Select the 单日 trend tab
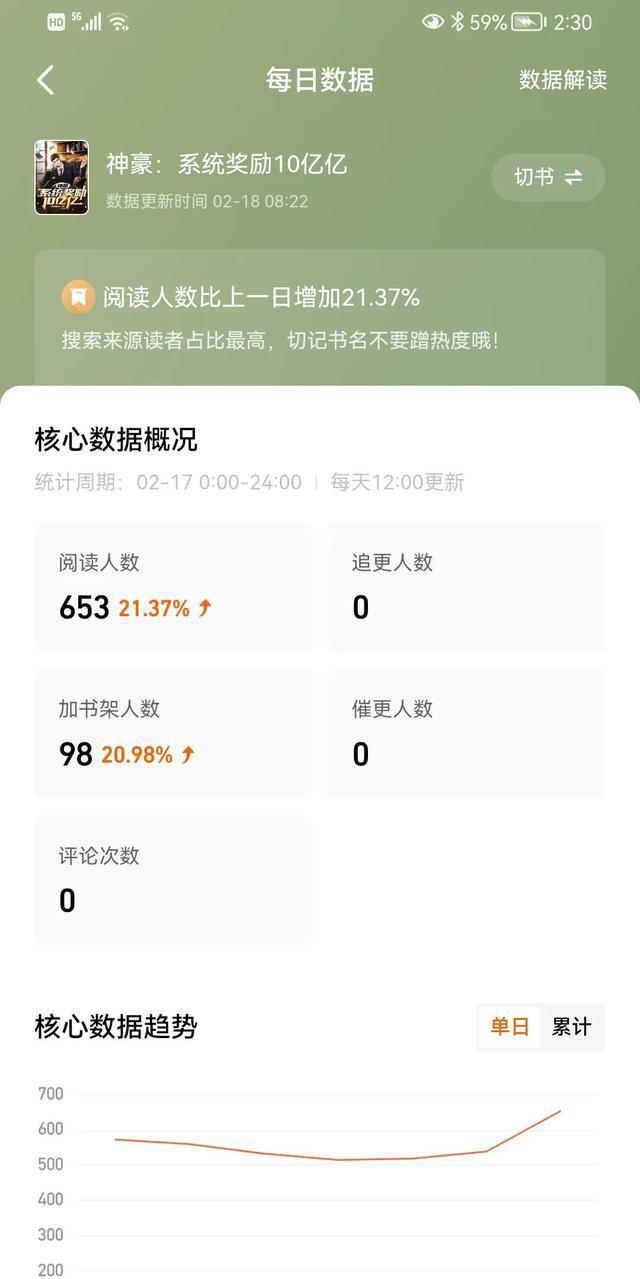The height and width of the screenshot is (1279, 640). coord(510,1027)
